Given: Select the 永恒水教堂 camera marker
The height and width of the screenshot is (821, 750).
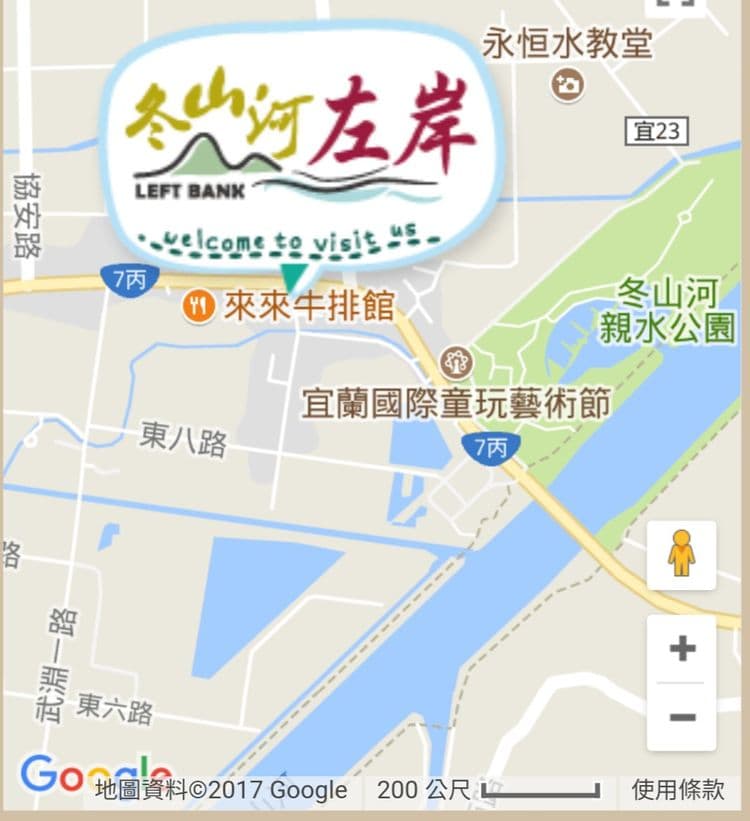Looking at the screenshot, I should click(x=568, y=84).
